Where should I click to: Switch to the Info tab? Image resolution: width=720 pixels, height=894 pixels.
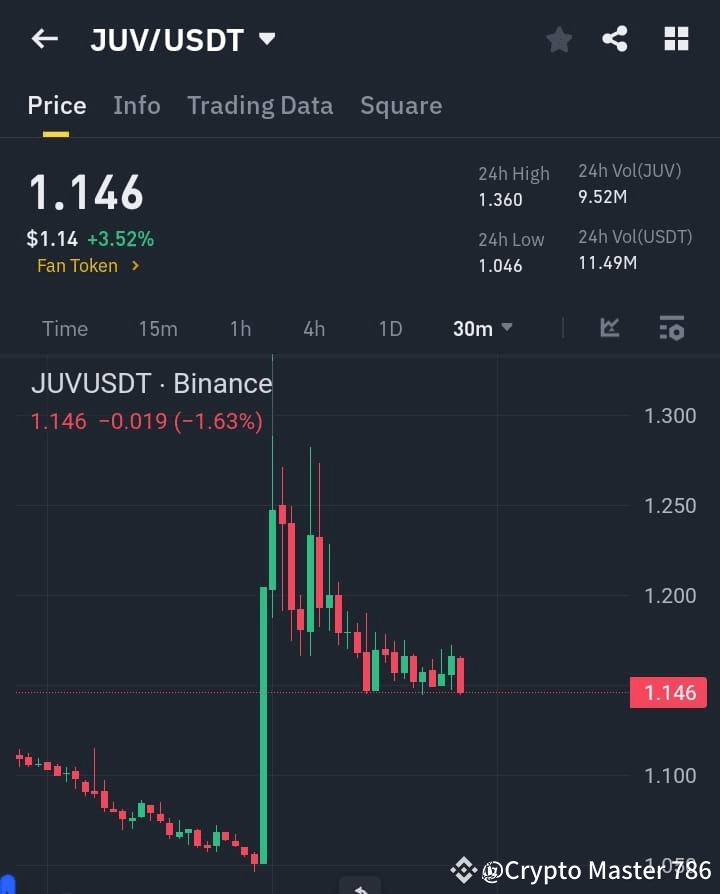pyautogui.click(x=136, y=105)
